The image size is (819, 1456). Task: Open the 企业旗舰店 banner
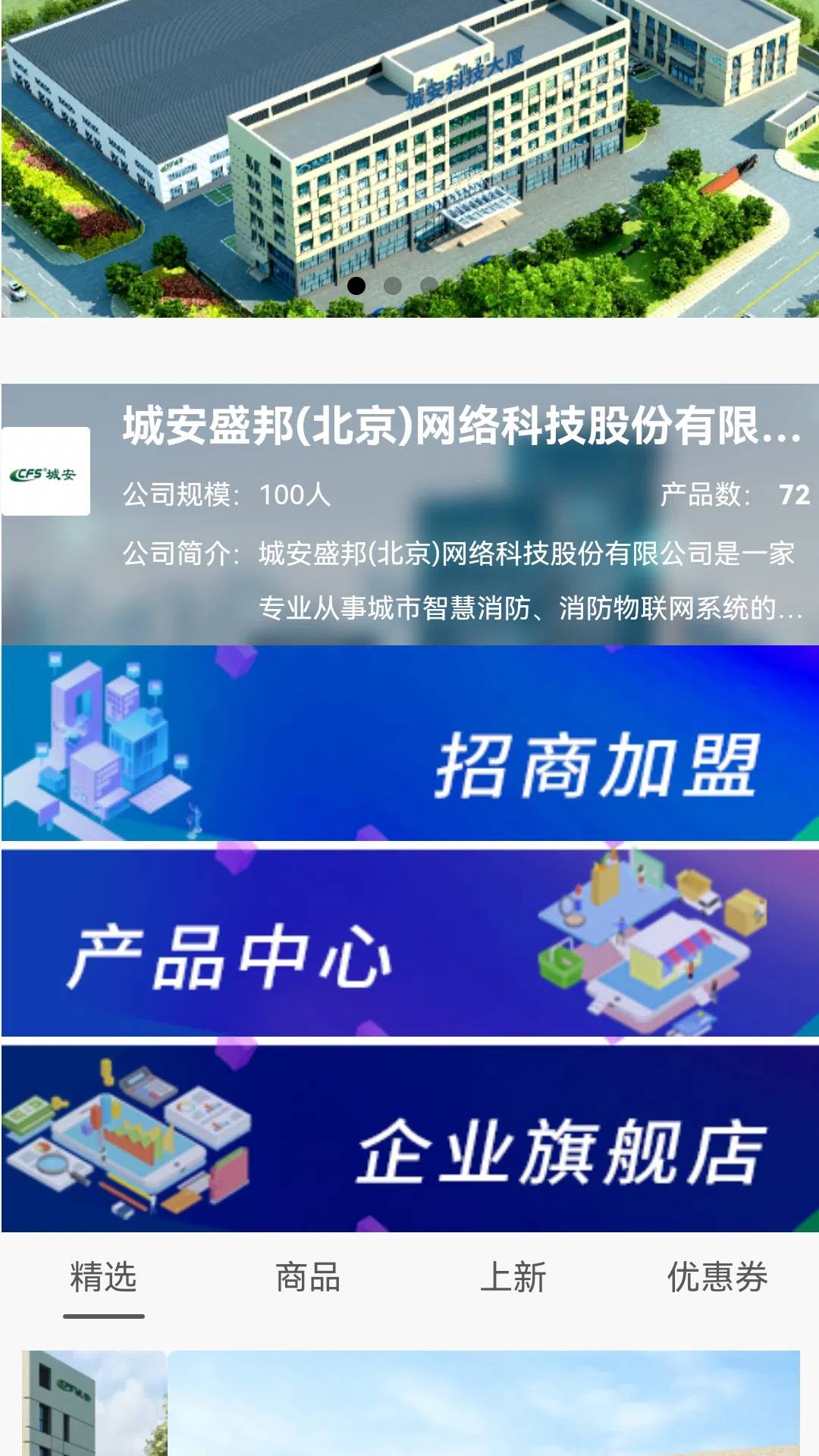click(x=409, y=1139)
